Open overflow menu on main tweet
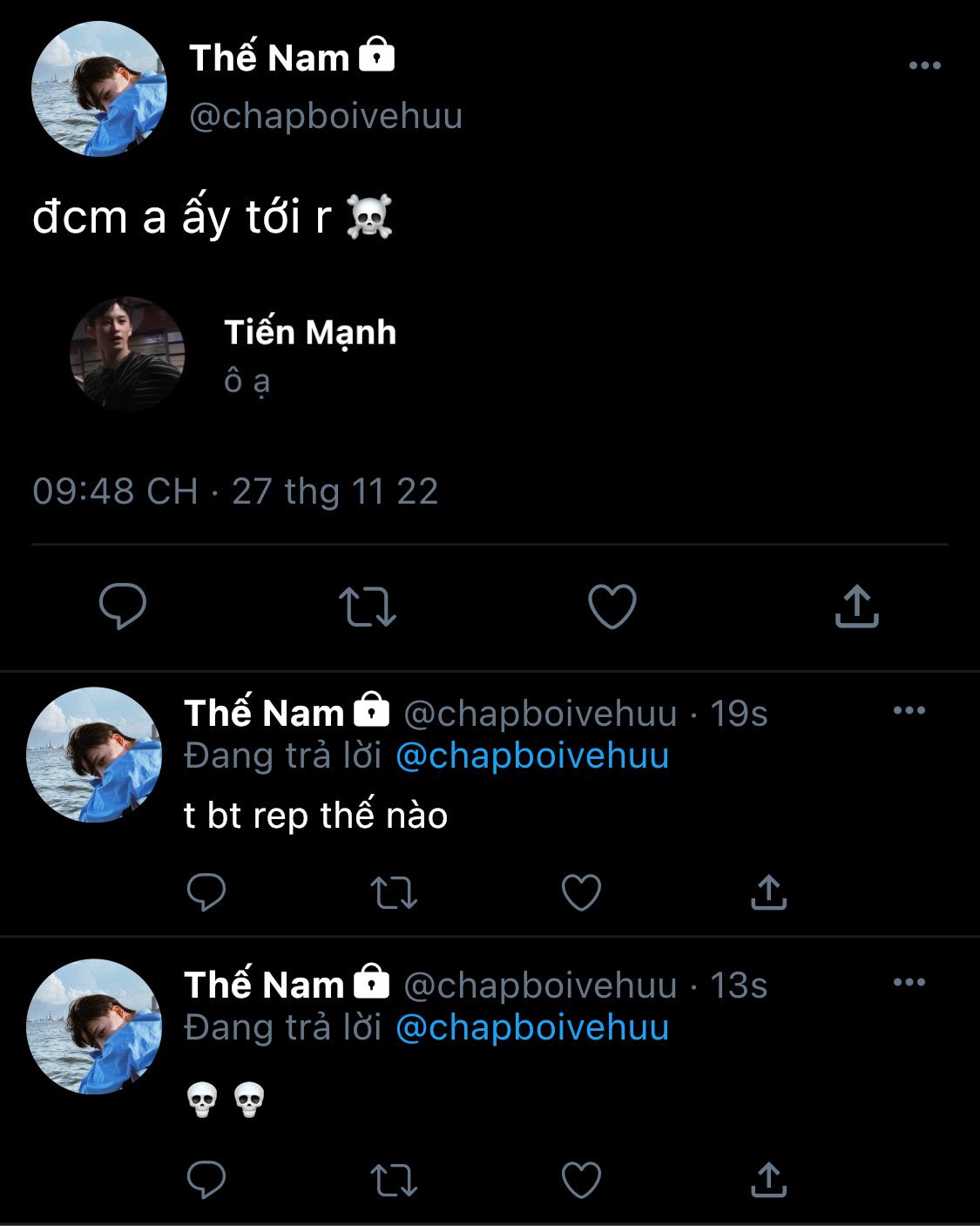Screen dimensions: 980x1226 (x=924, y=66)
